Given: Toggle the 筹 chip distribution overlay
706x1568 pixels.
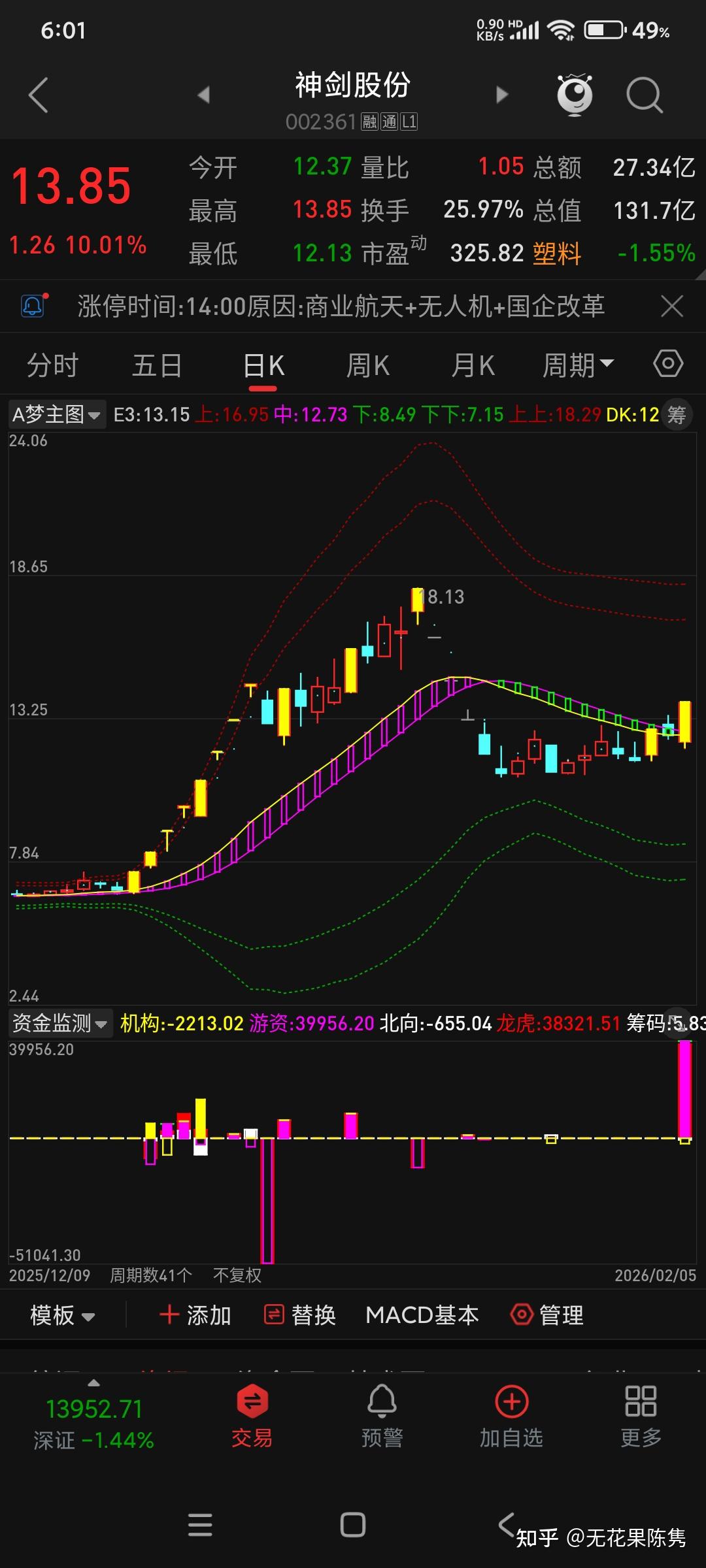Looking at the screenshot, I should click(678, 414).
